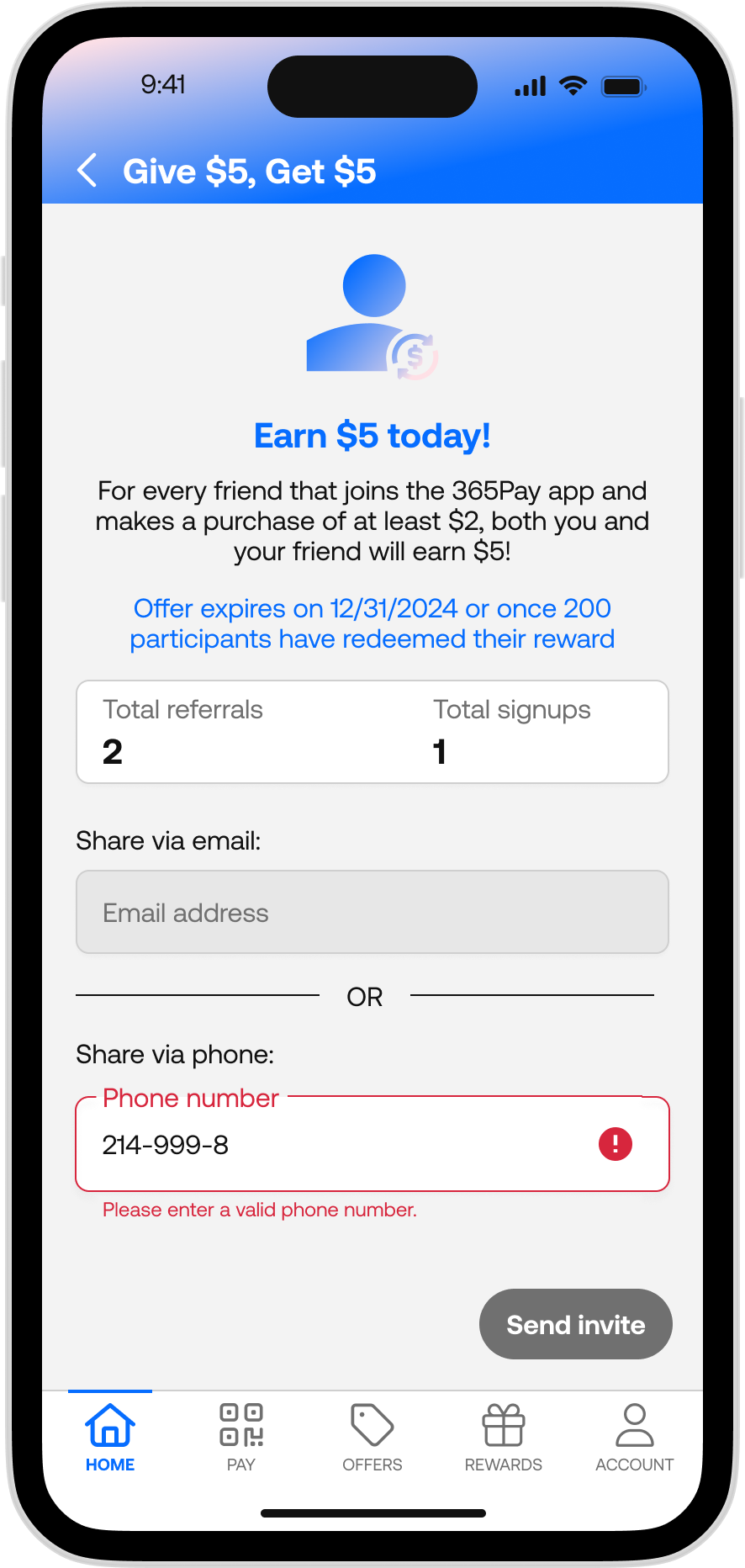Tap the red phone number error icon
The image size is (745, 1568).
[615, 1144]
